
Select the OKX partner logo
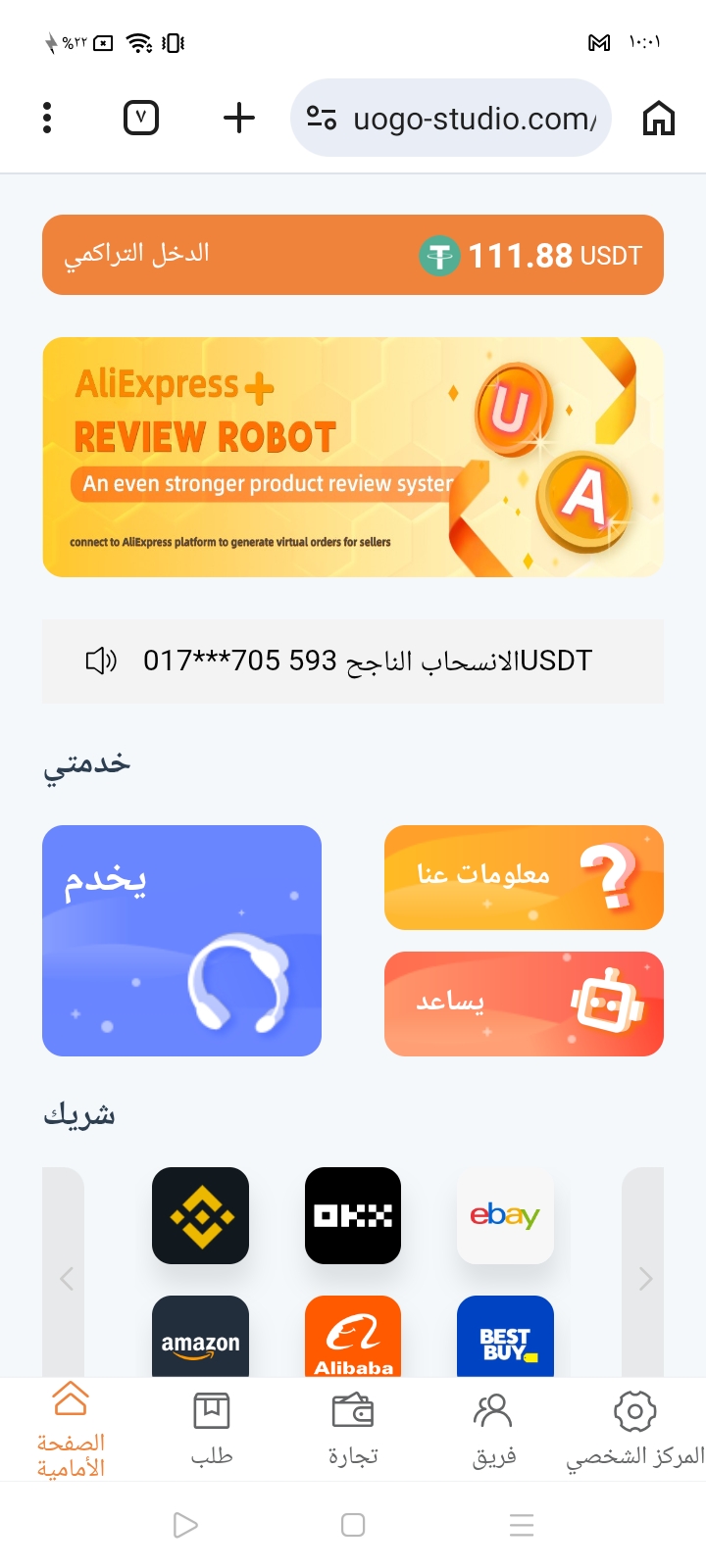(353, 1215)
